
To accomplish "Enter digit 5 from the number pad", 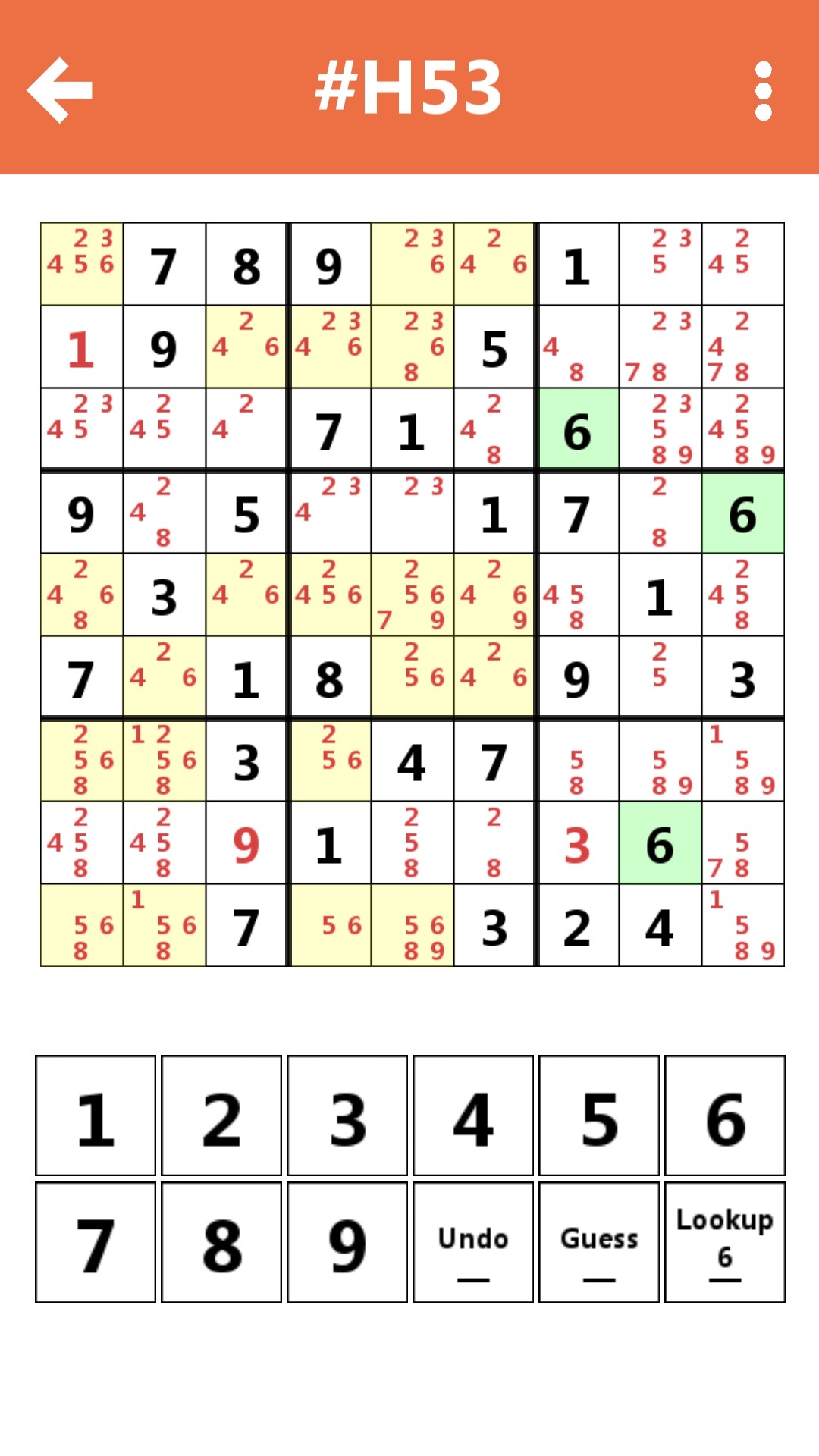I will pos(599,1116).
